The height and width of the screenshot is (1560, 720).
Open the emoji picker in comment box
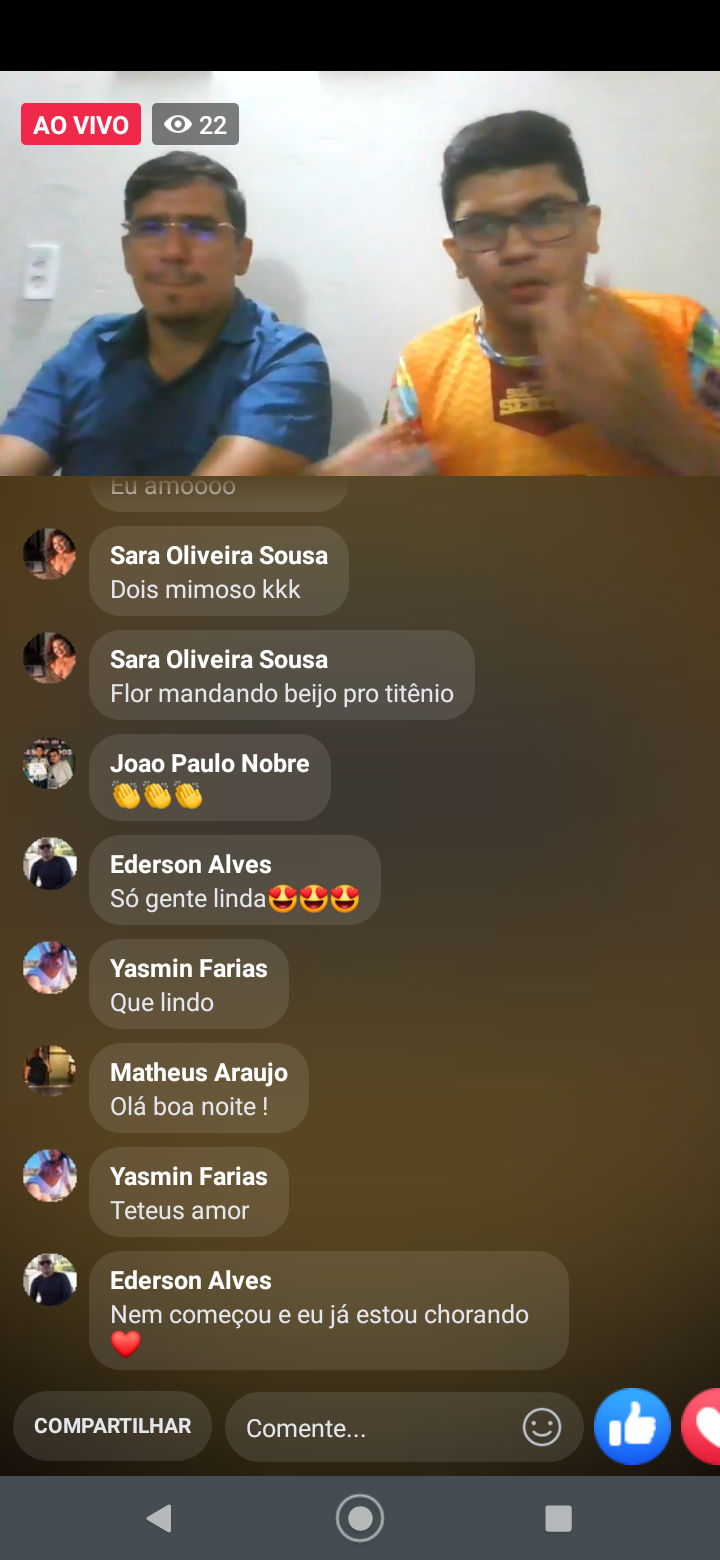click(542, 1427)
